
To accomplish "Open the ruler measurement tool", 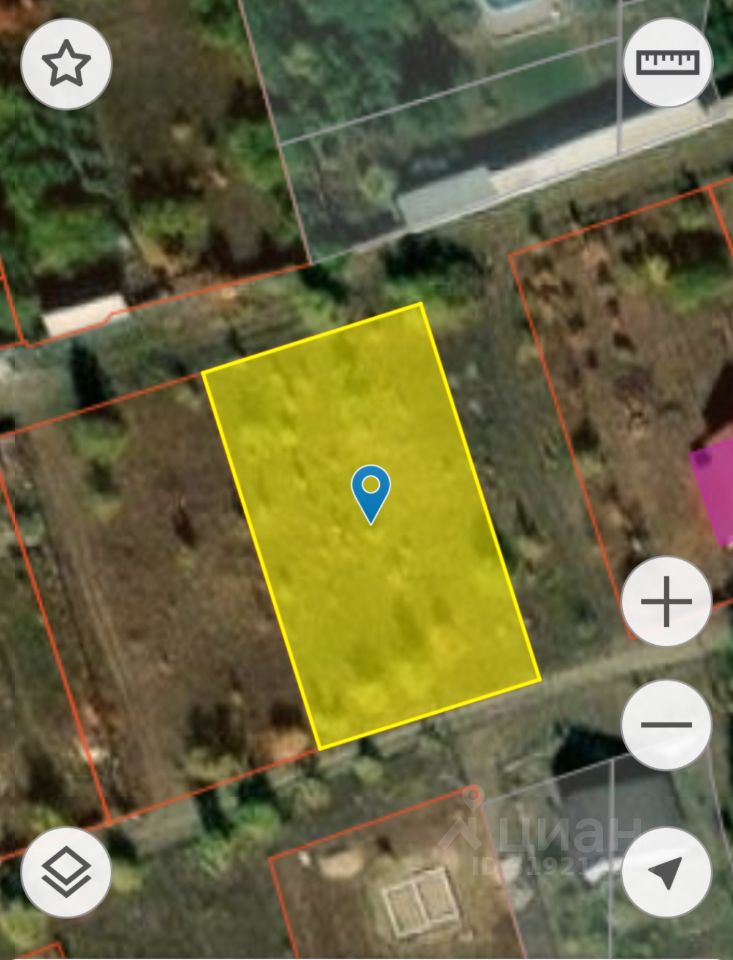I will 667,62.
